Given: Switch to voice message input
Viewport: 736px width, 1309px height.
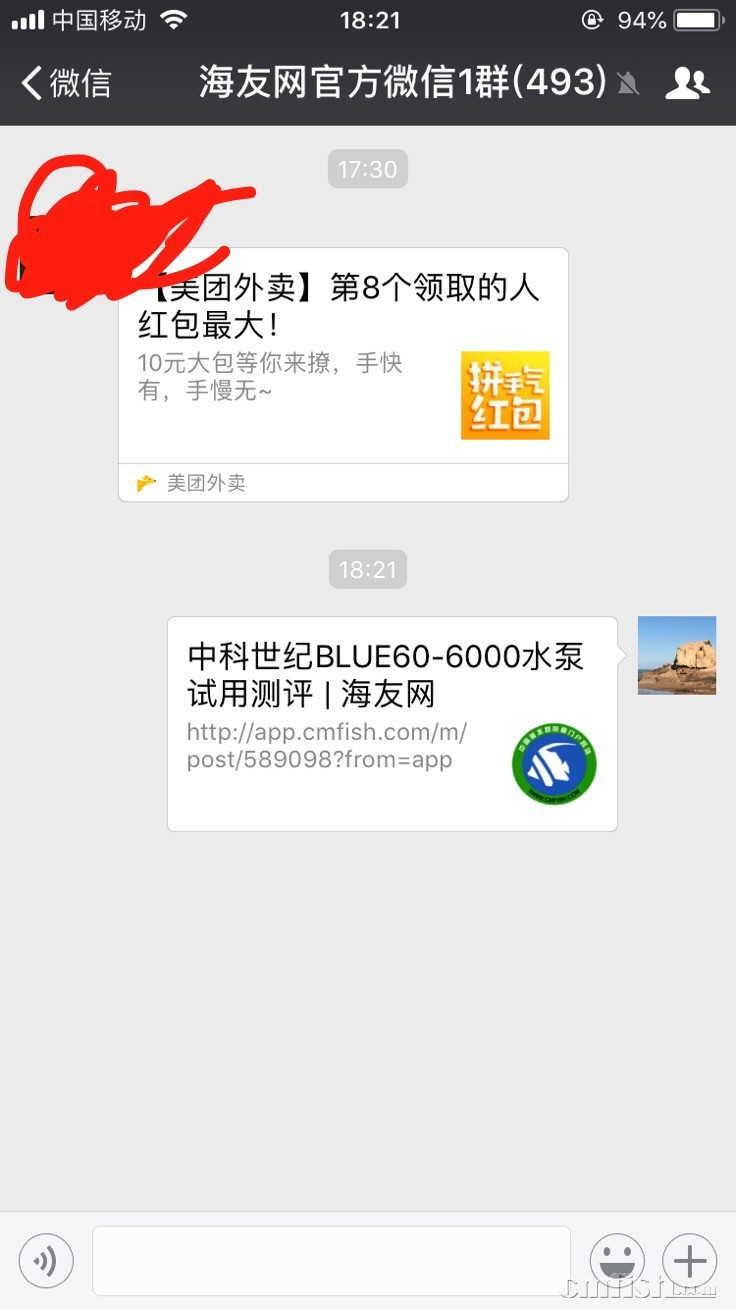Looking at the screenshot, I should click(x=46, y=1260).
